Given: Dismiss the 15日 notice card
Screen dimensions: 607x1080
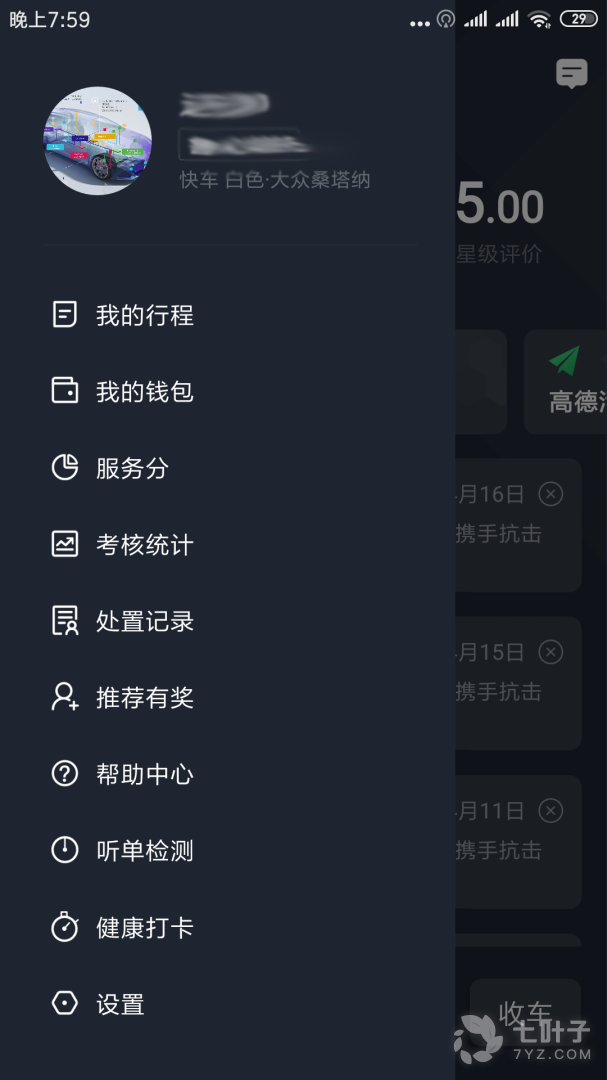Looking at the screenshot, I should 551,652.
